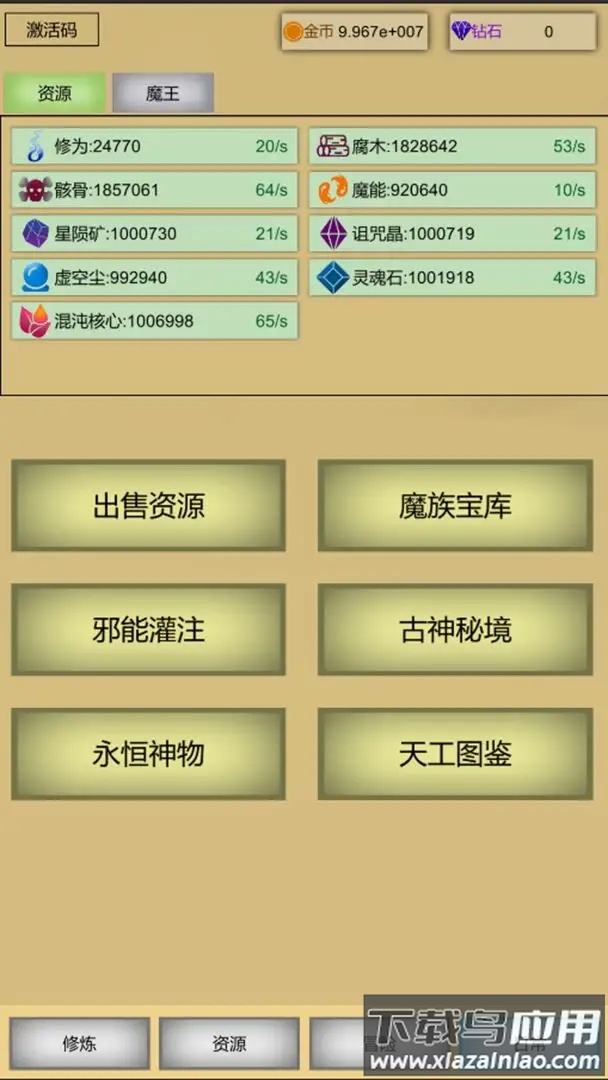Select the 资源 tab at top
This screenshot has height=1080, width=608.
pyautogui.click(x=54, y=93)
